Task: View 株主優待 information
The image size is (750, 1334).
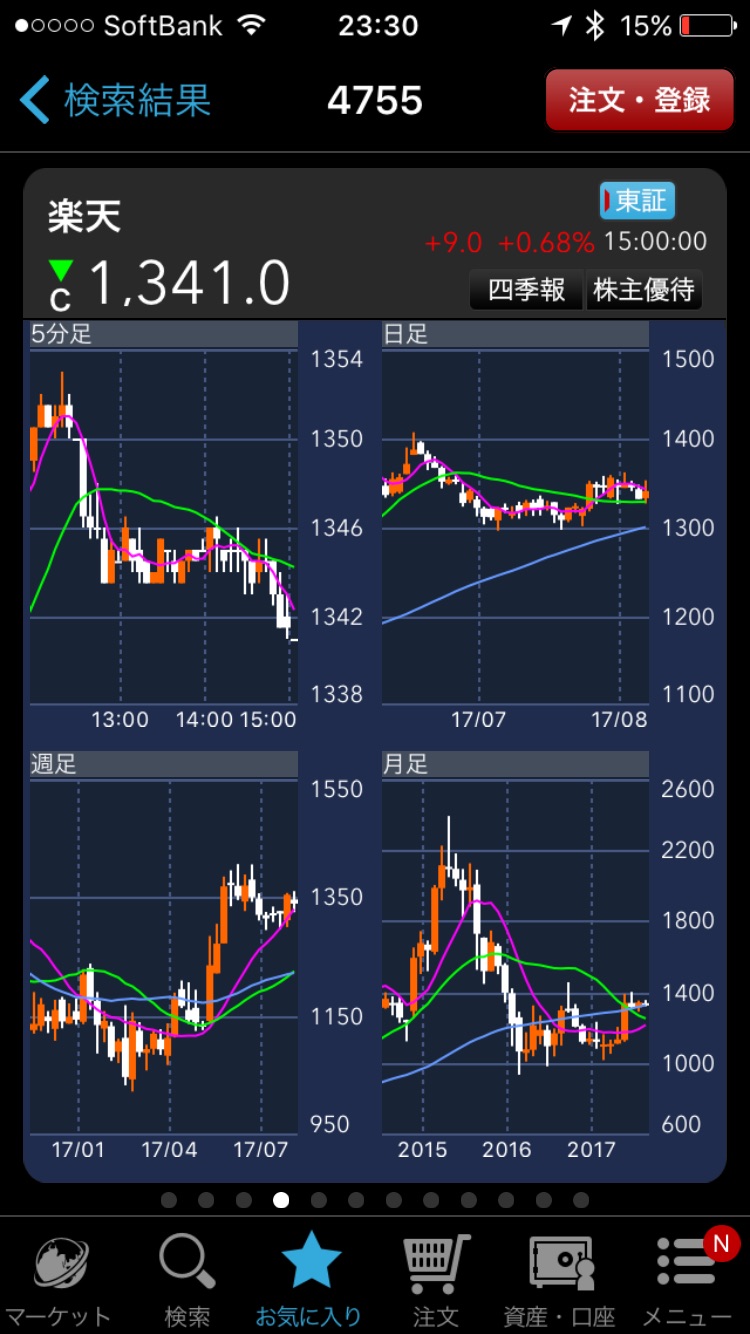Action: (643, 290)
